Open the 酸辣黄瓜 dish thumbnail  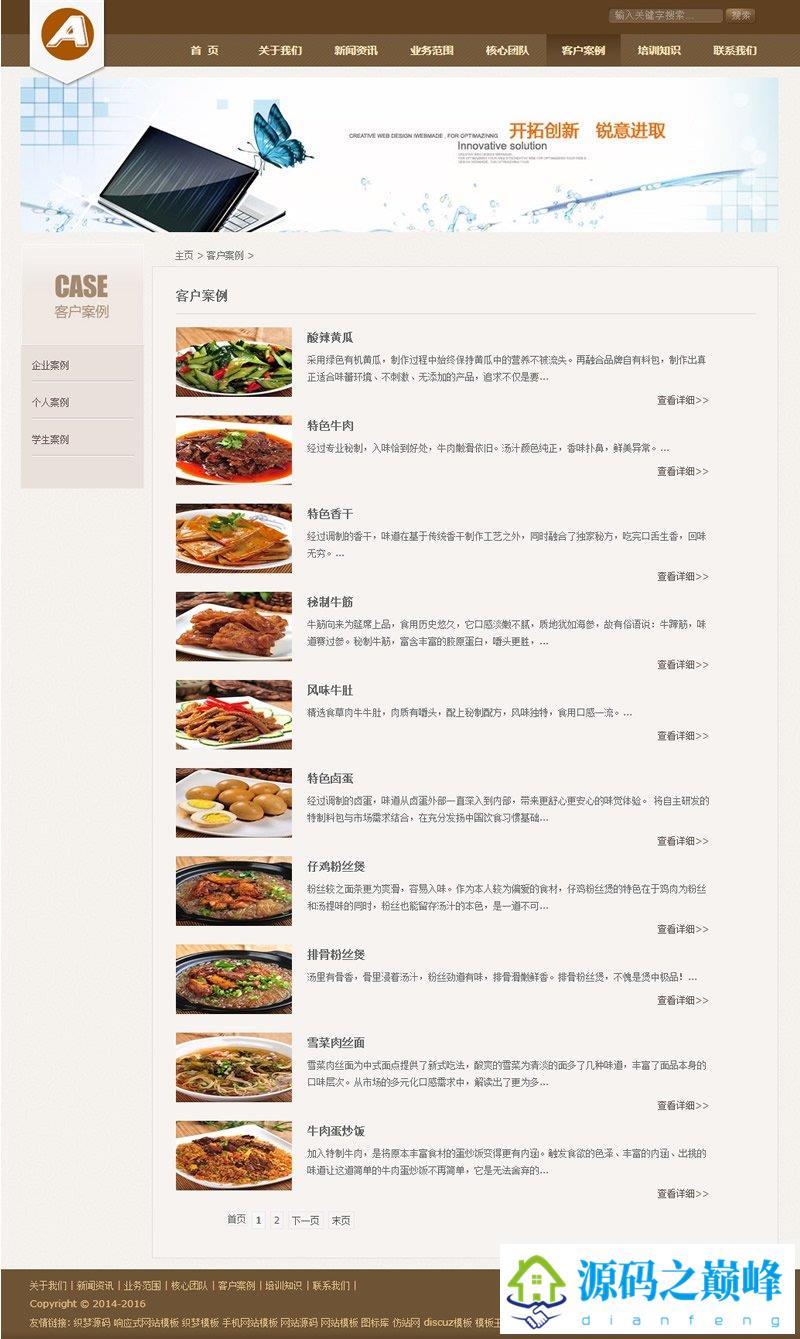coord(234,362)
